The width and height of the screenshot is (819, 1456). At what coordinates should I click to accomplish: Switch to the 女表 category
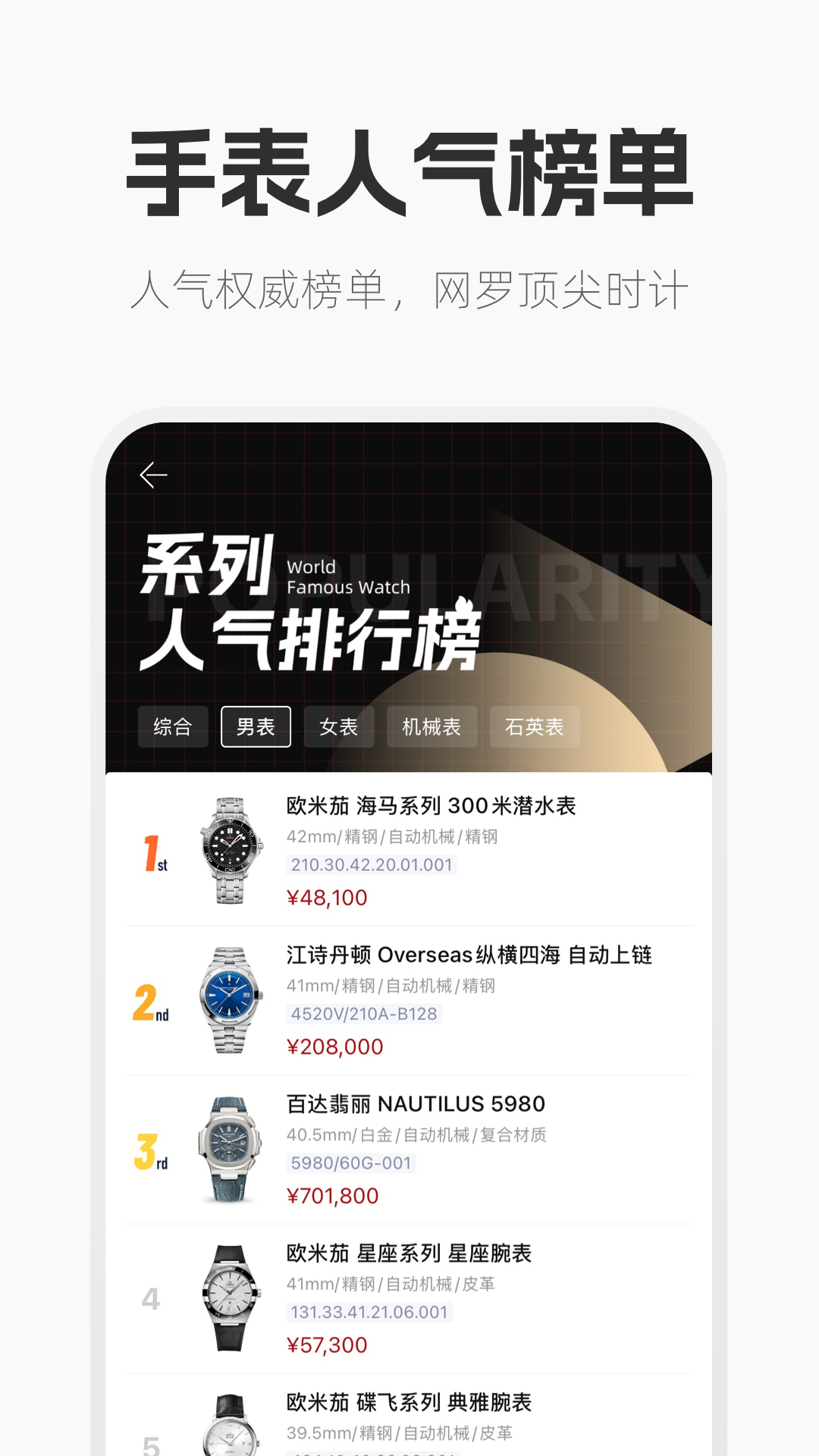339,726
